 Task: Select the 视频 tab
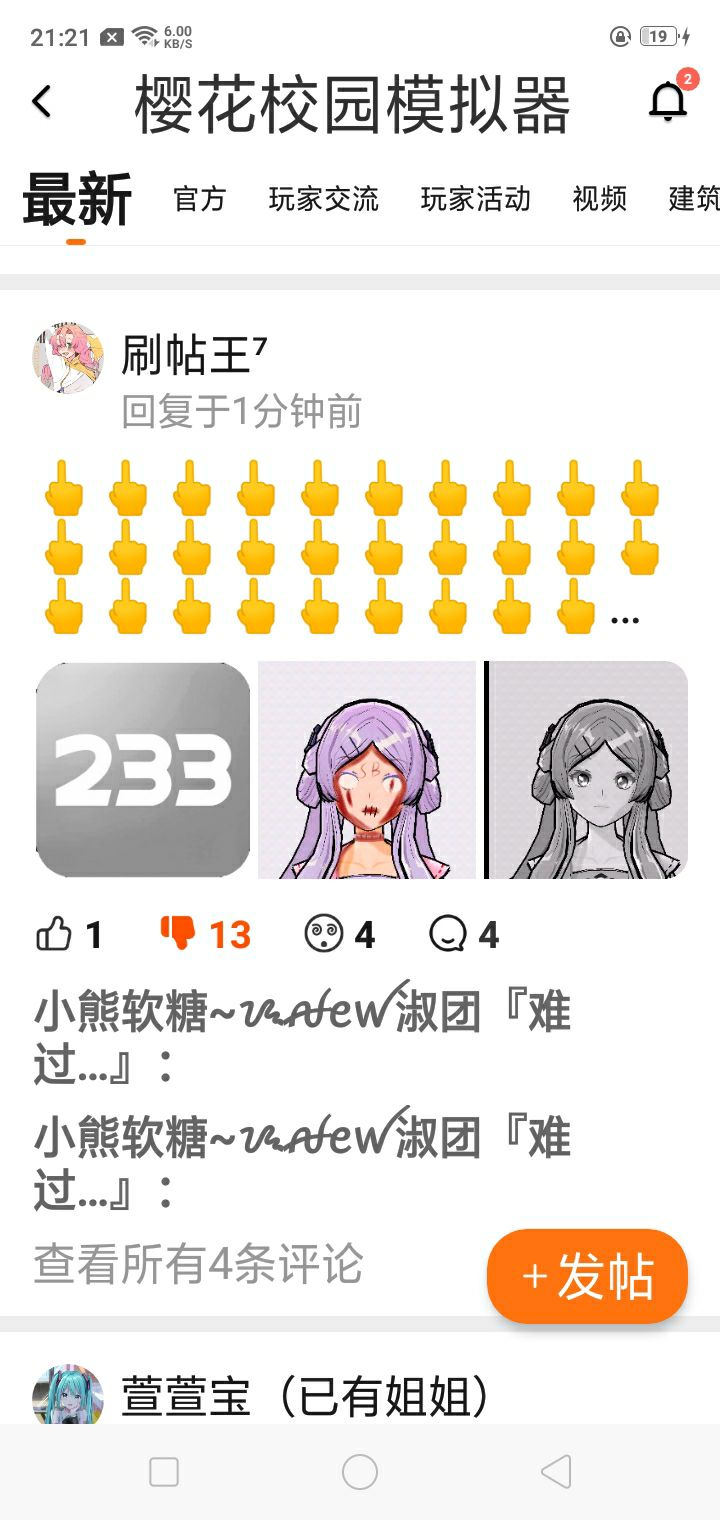pyautogui.click(x=599, y=199)
